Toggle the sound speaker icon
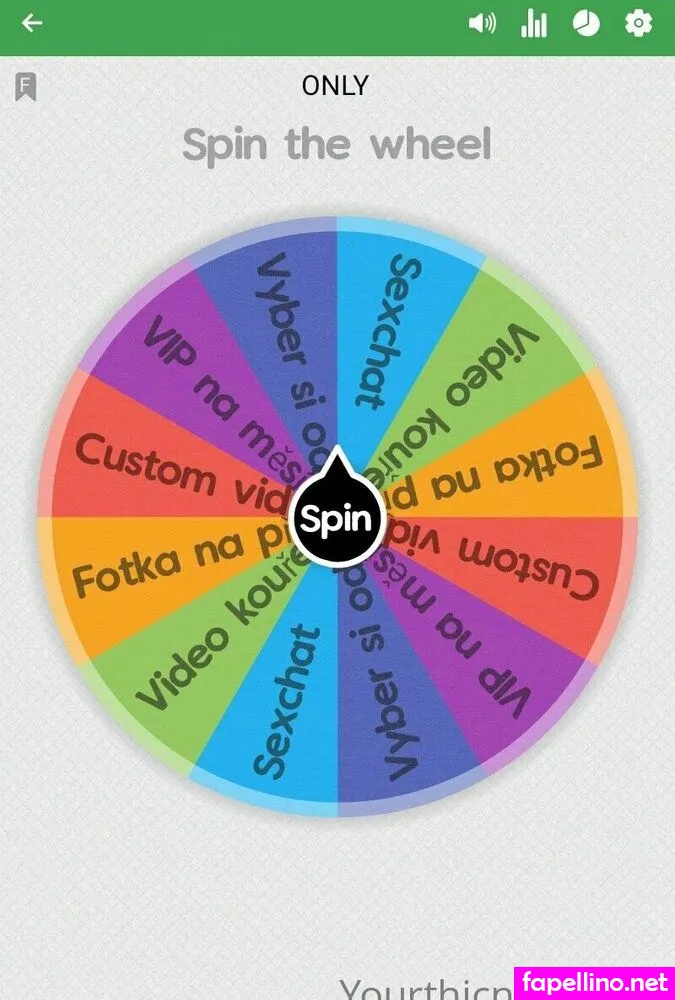675x1000 pixels. coord(482,23)
